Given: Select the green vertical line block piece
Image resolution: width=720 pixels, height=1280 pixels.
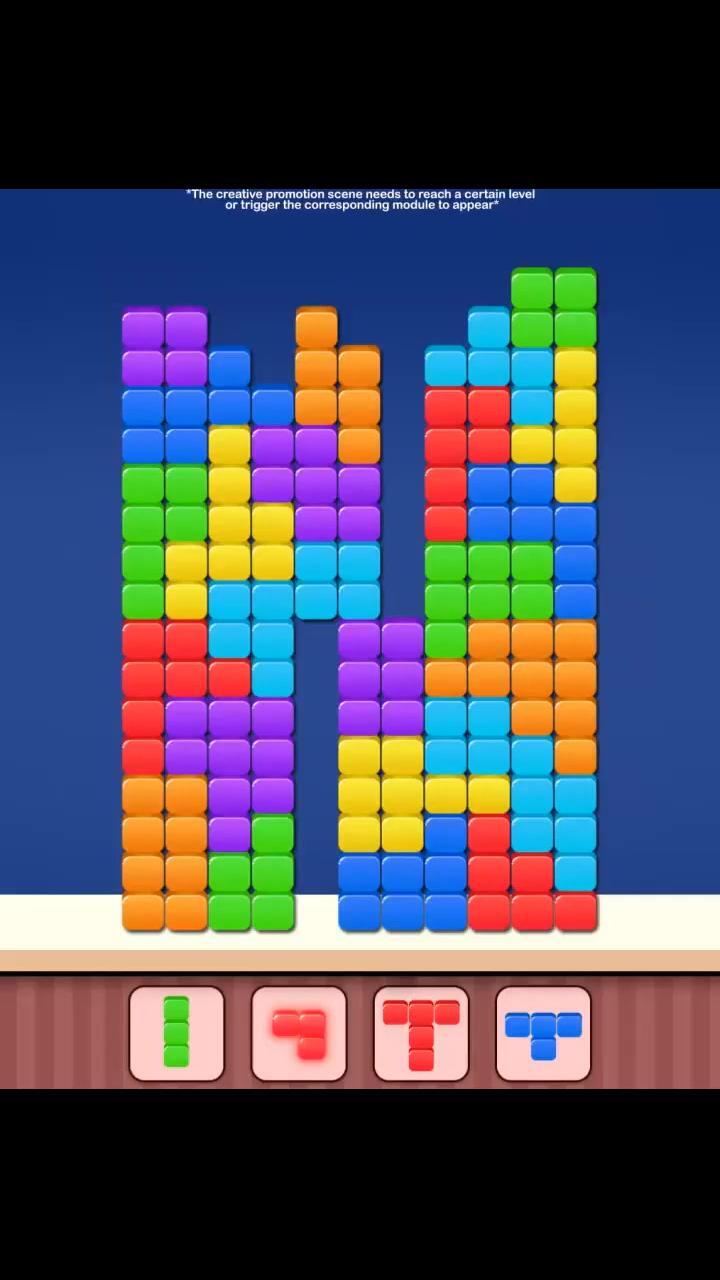Looking at the screenshot, I should [176, 1033].
